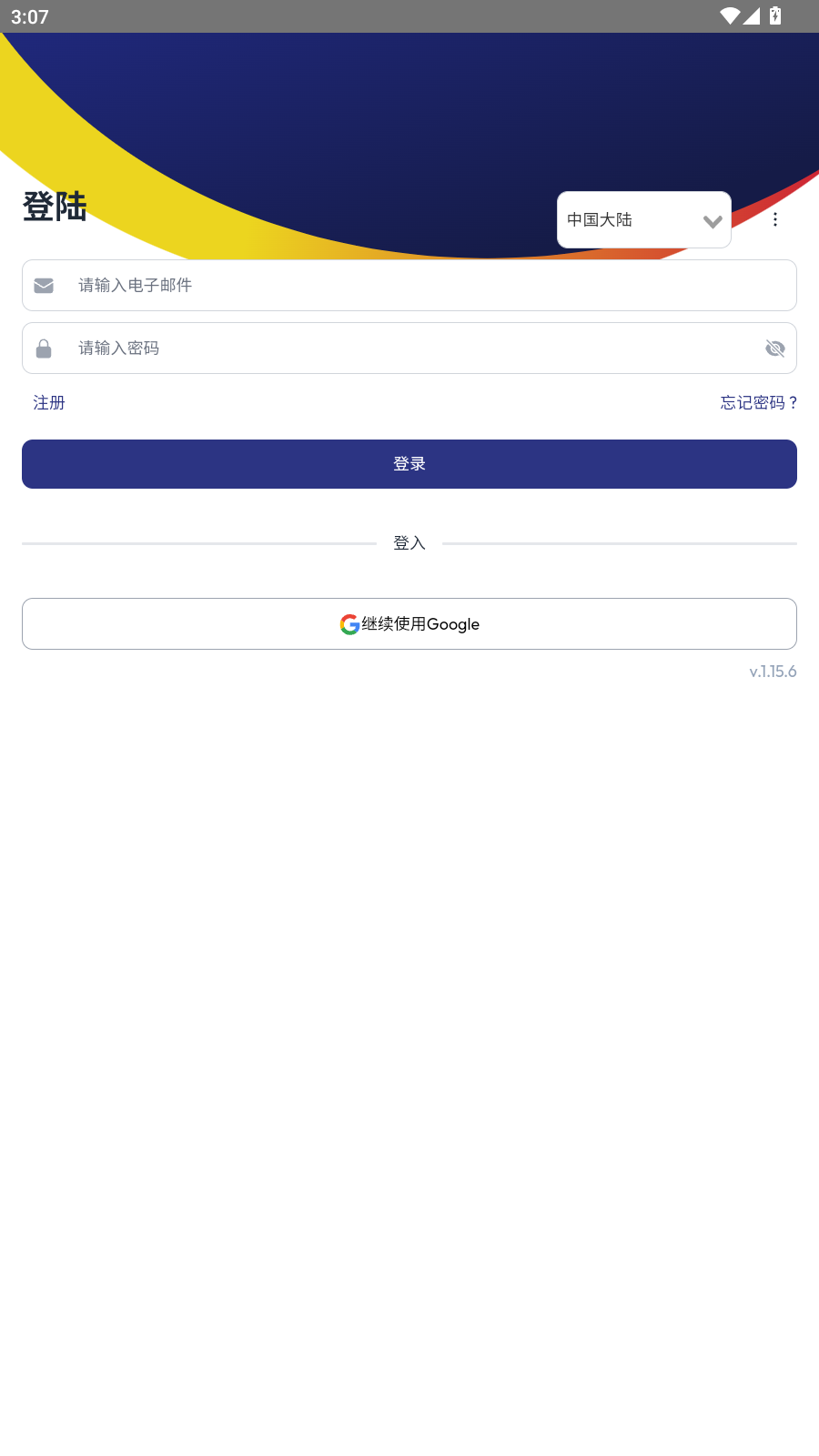Click the signal strength icon
Screen dimensions: 819x1456
pos(752,15)
